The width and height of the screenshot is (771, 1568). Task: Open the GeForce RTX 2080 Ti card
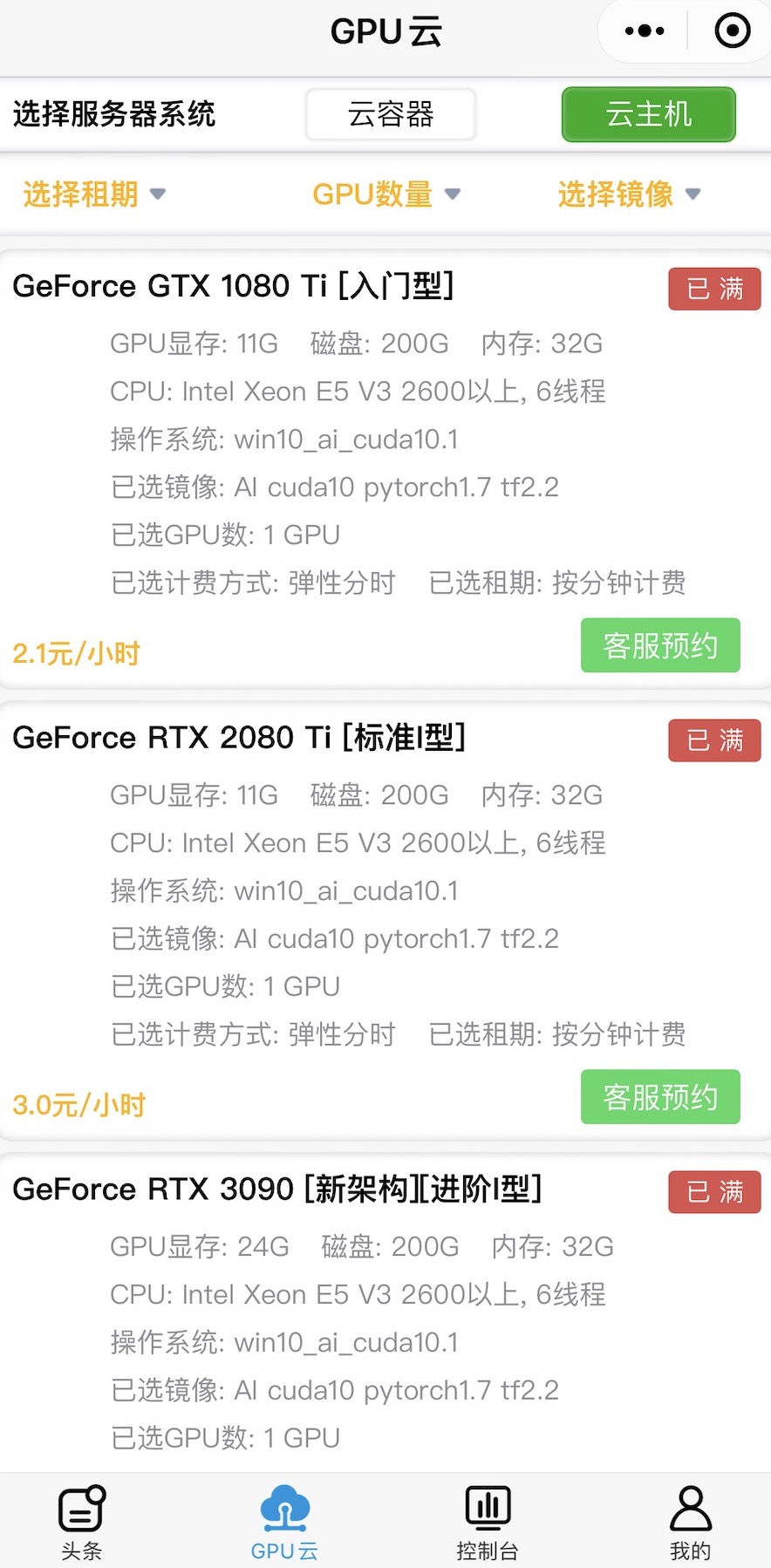pos(239,738)
